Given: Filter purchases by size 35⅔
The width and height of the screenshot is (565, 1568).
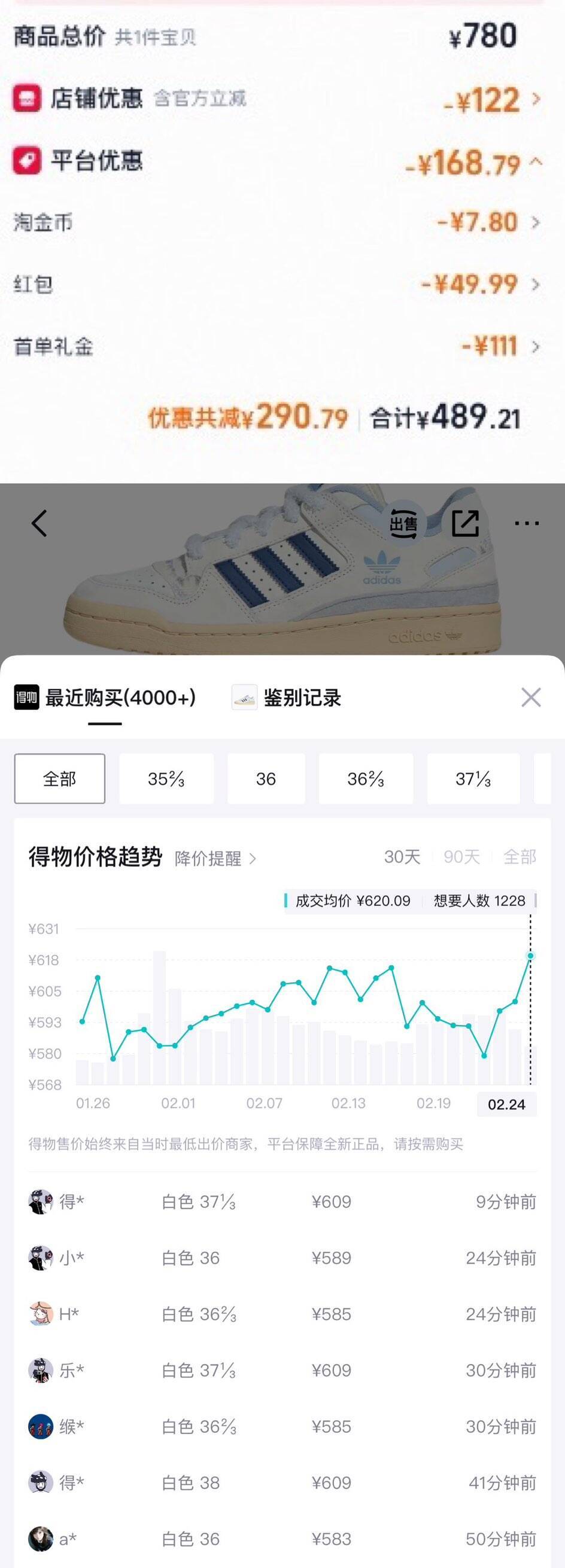Looking at the screenshot, I should coord(166,779).
